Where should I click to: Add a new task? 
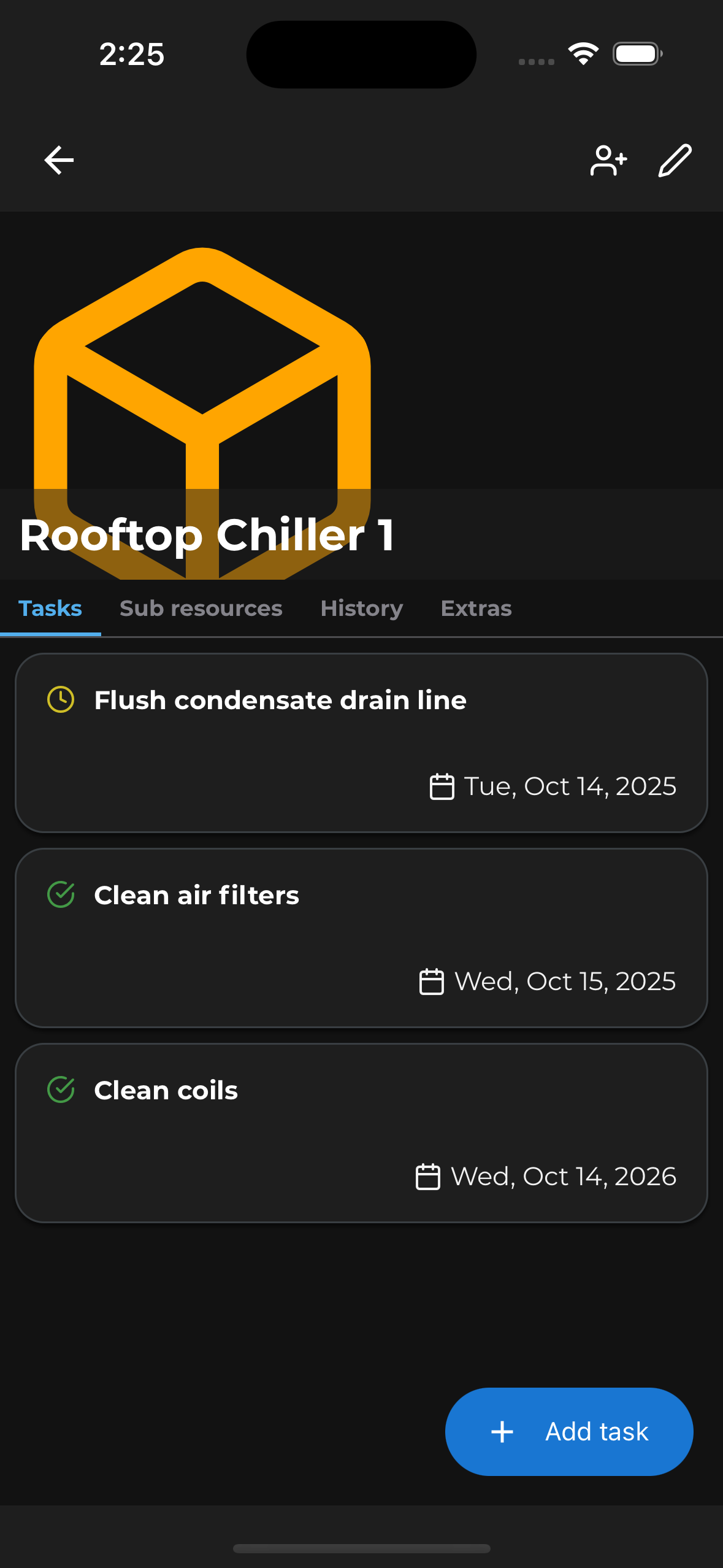569,1431
